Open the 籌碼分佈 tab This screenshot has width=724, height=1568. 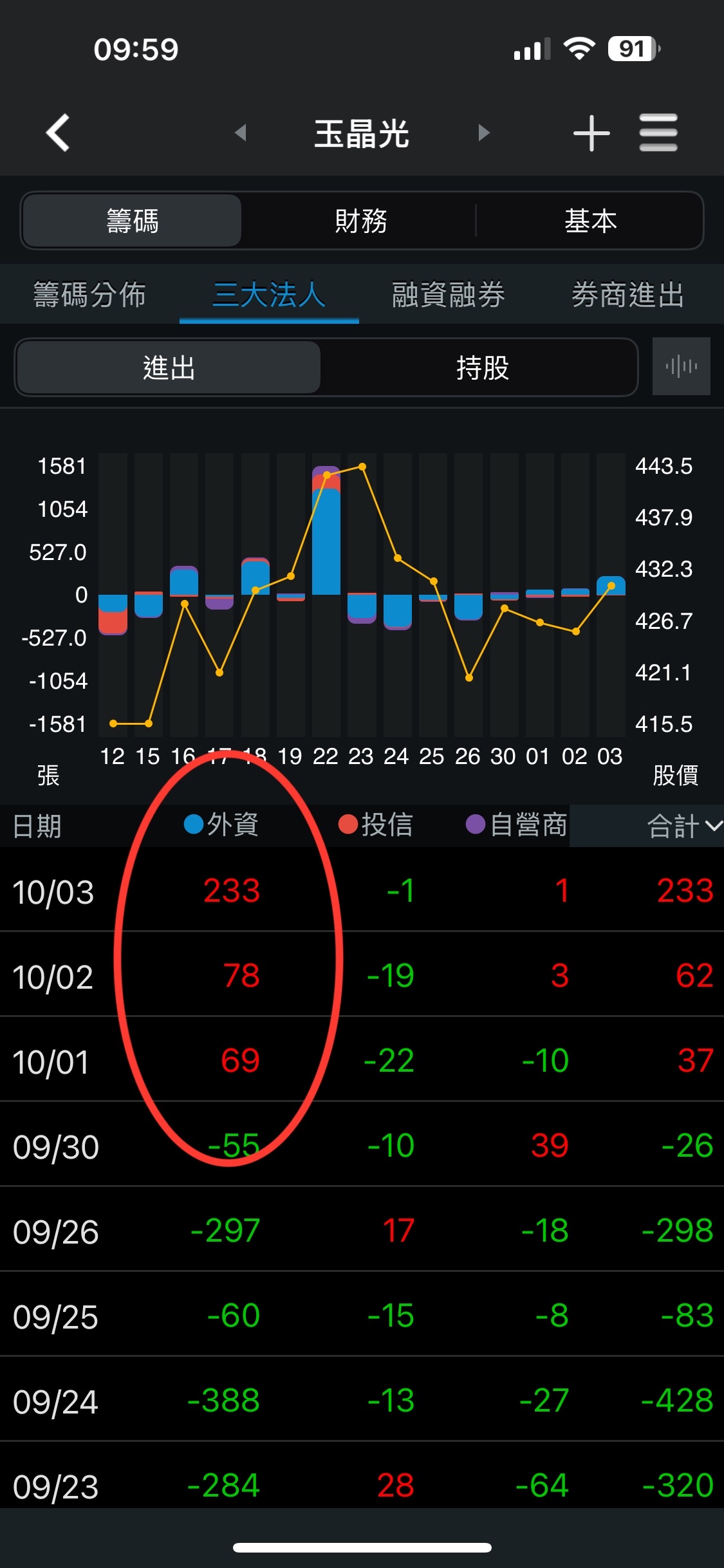tap(89, 295)
